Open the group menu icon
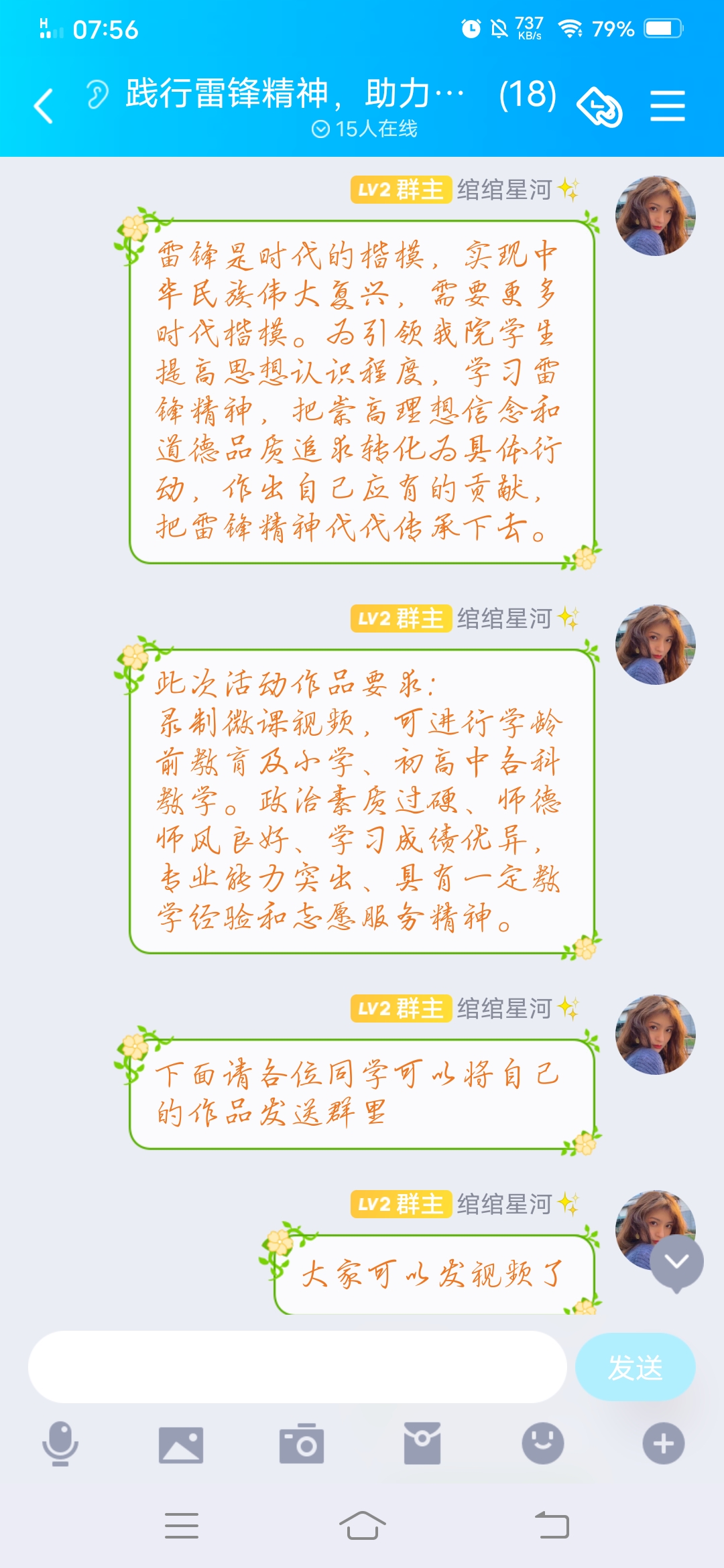Viewport: 724px width, 1568px height. click(668, 106)
